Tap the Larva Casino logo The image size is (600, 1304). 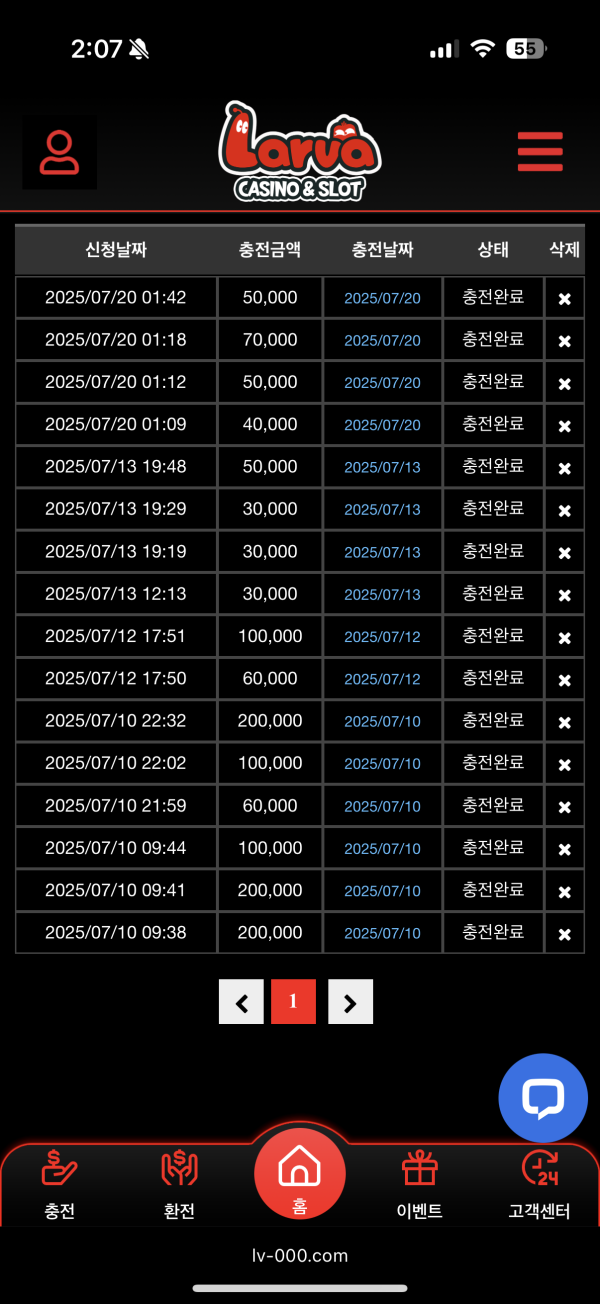(299, 152)
